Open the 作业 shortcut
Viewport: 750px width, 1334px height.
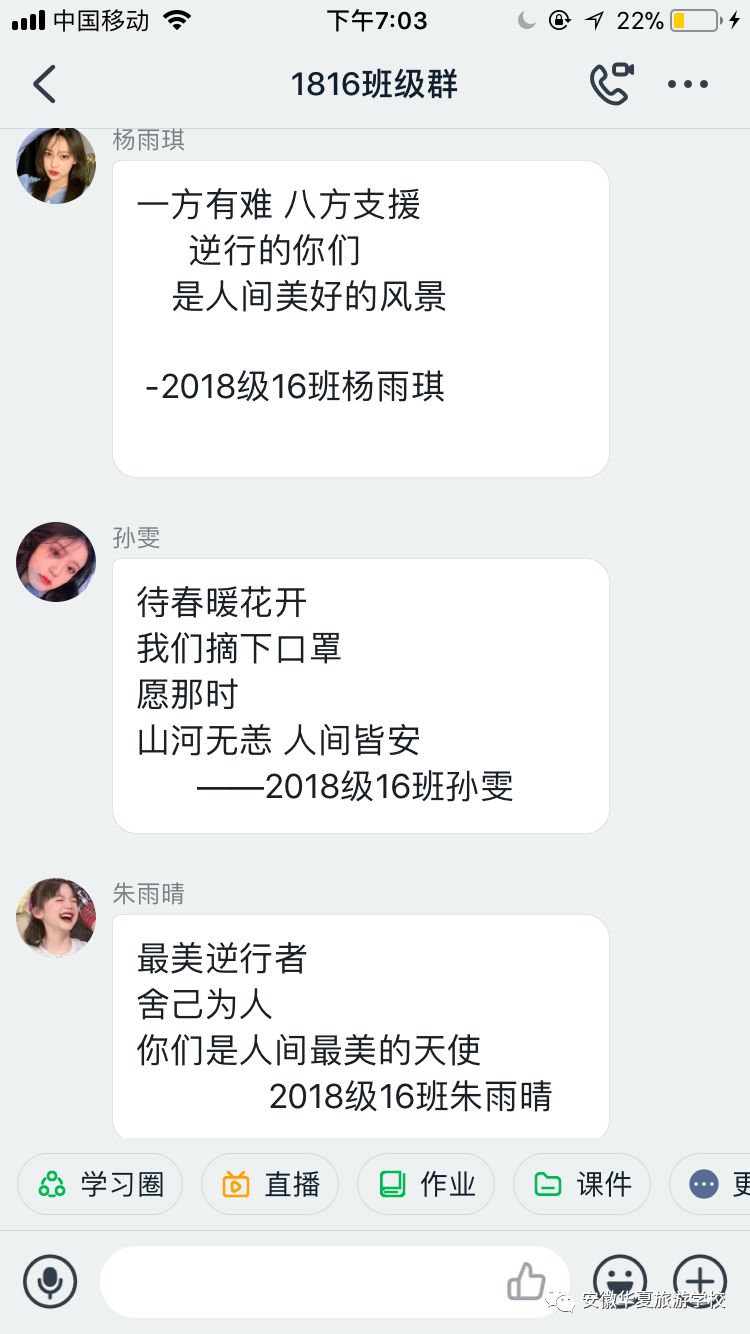coord(426,1185)
